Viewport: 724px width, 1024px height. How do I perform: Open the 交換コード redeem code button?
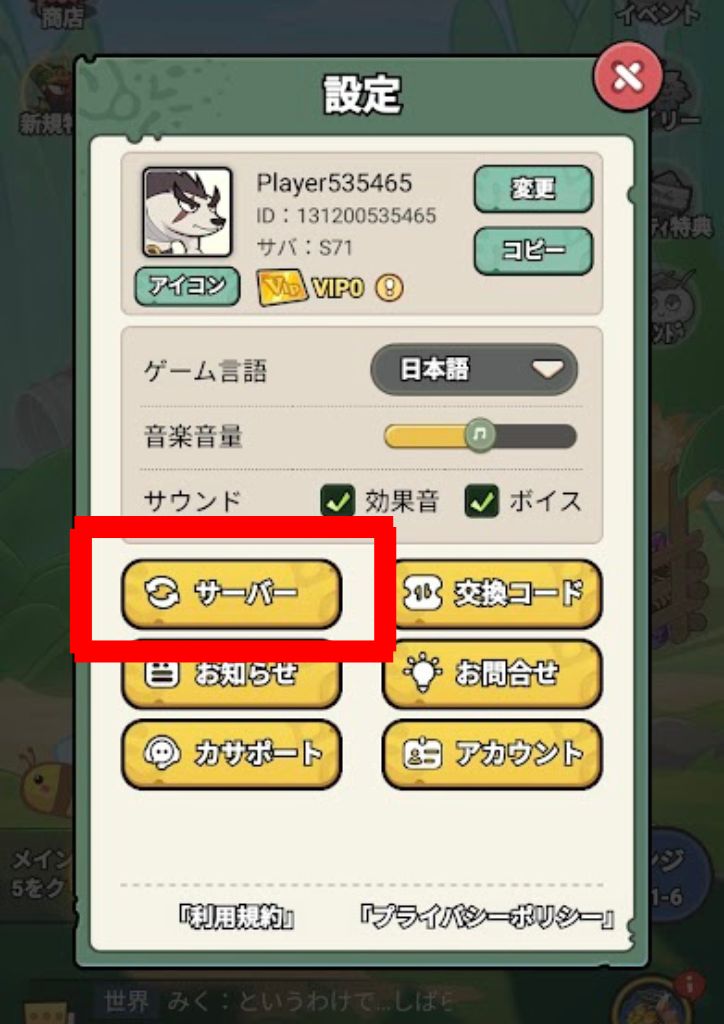492,593
